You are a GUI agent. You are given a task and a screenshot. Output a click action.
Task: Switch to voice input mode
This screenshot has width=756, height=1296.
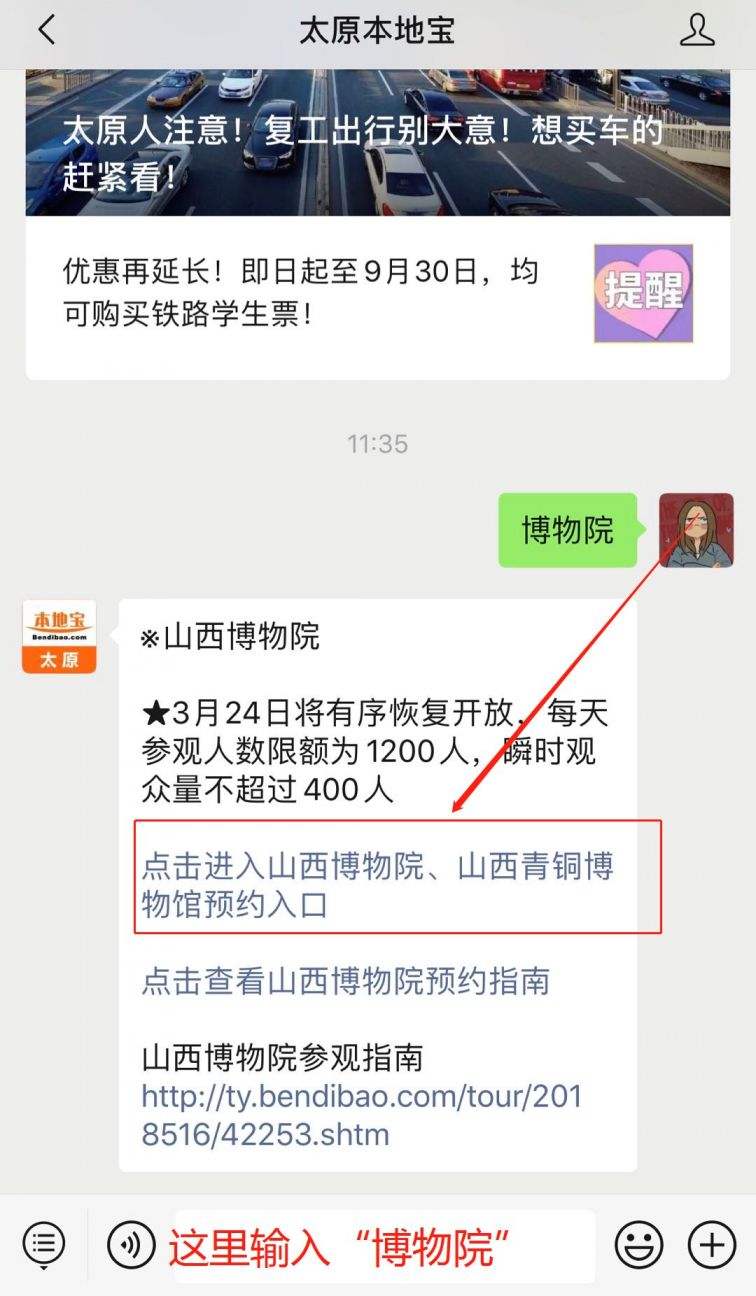tap(131, 1245)
